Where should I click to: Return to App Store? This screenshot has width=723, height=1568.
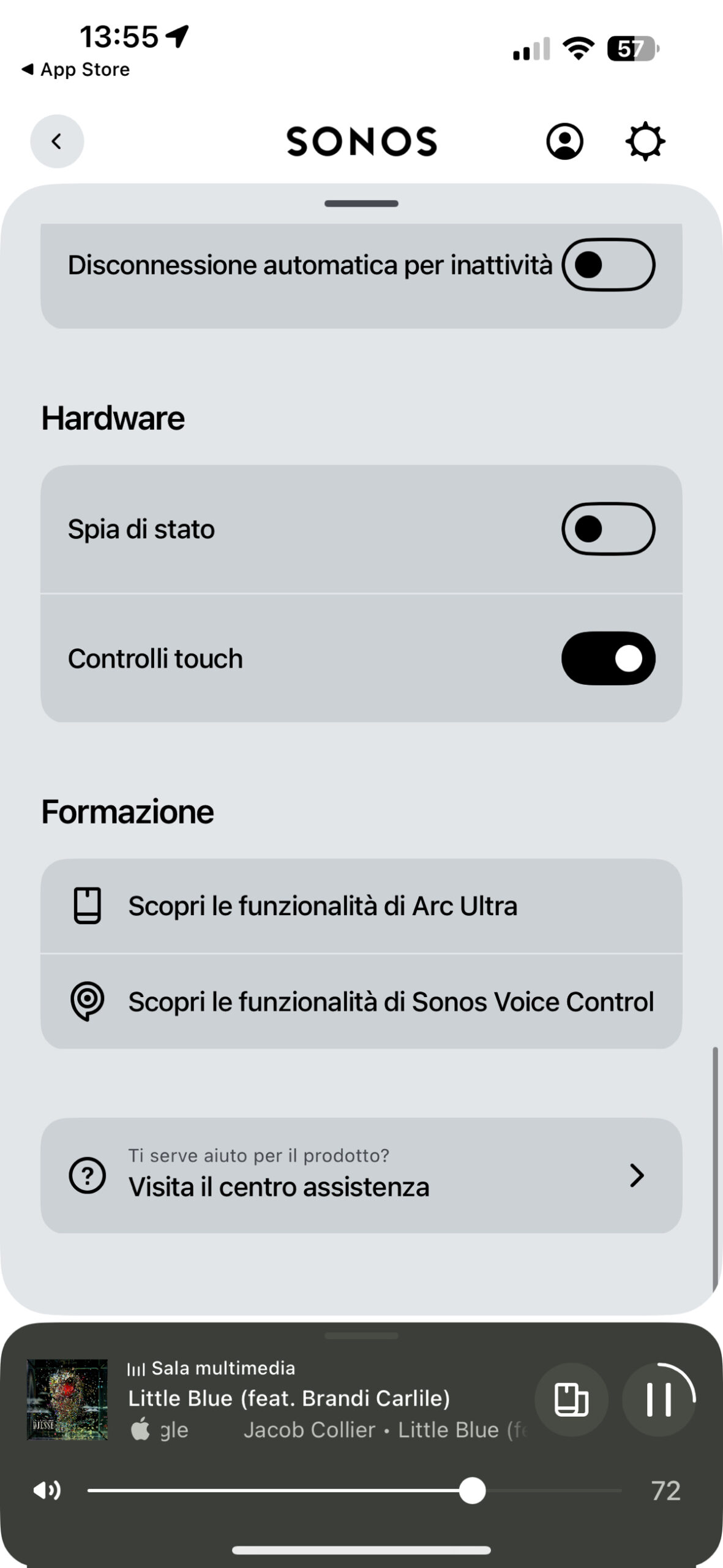(76, 70)
